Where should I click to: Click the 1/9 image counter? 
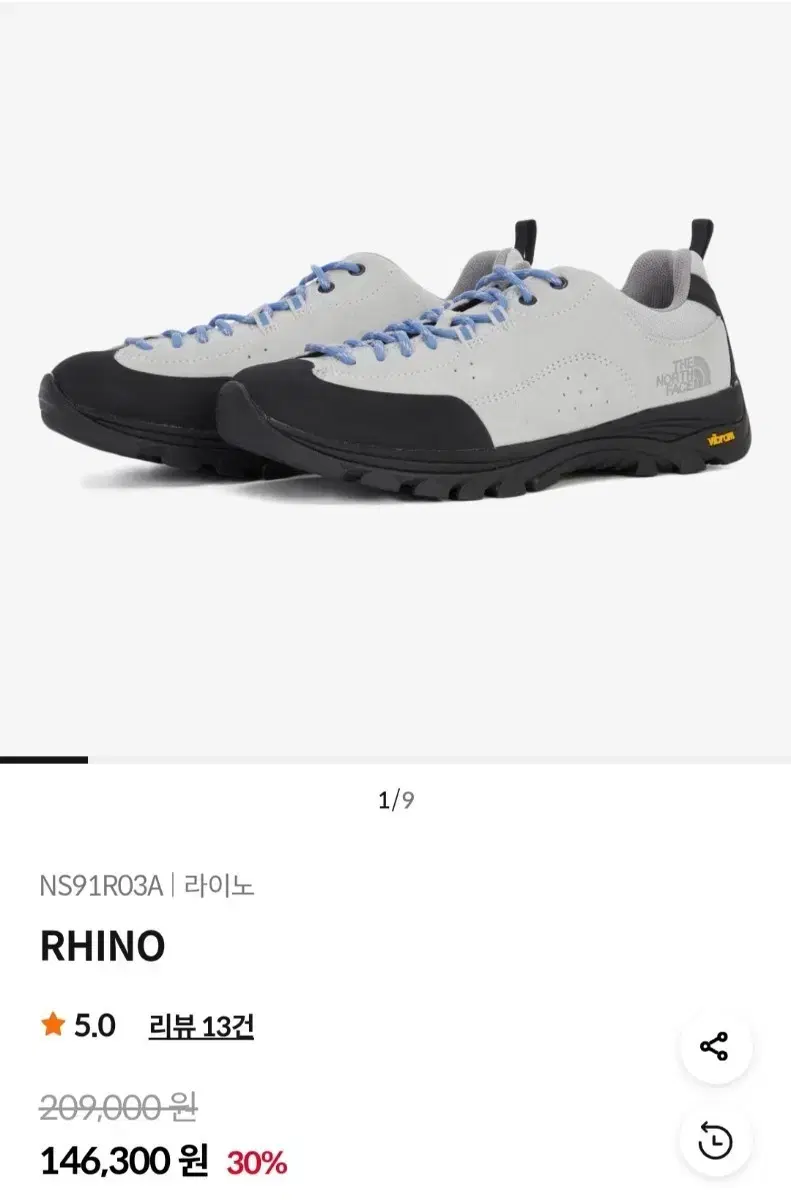[x=395, y=800]
